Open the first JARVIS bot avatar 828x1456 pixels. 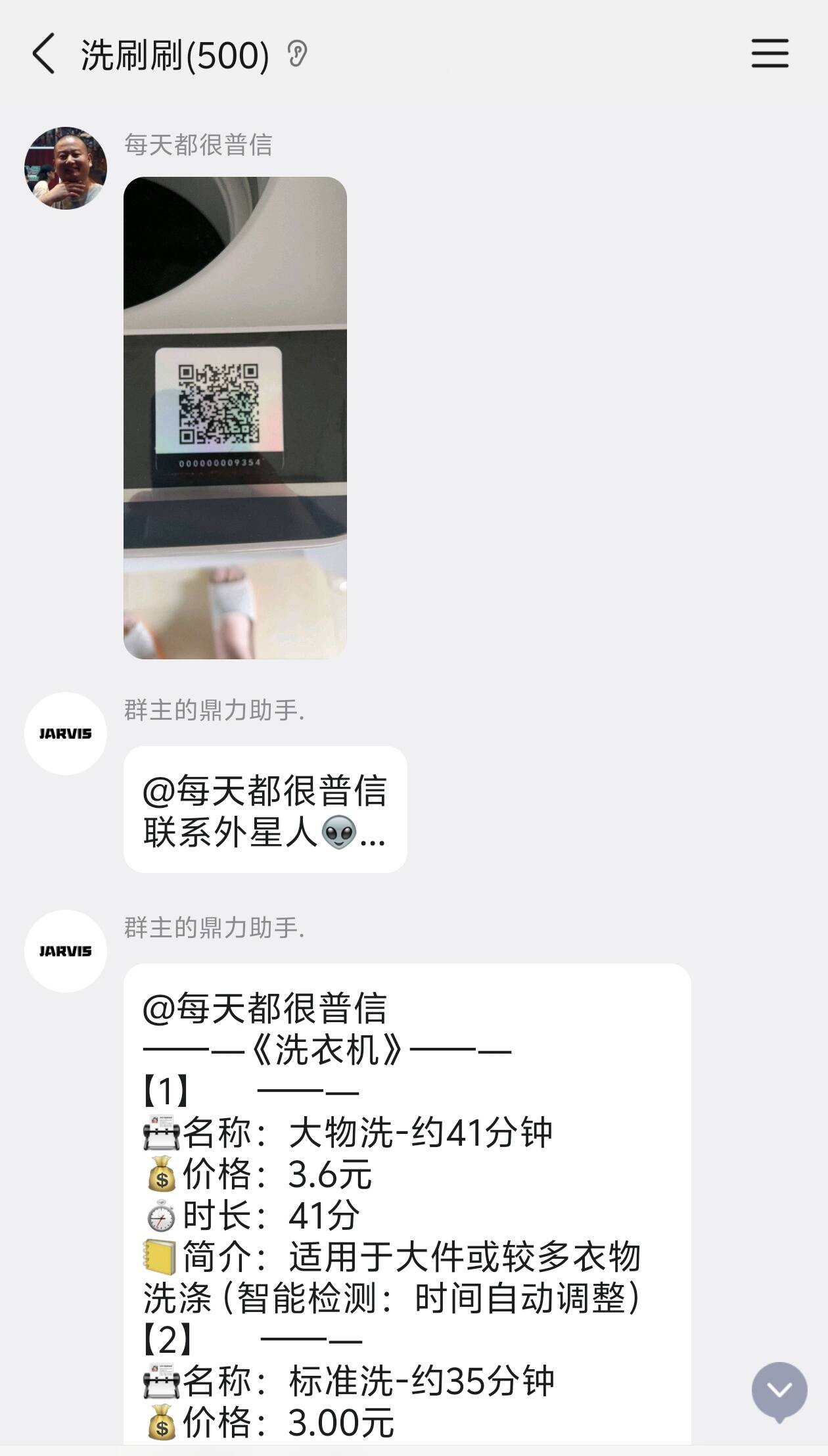click(64, 734)
